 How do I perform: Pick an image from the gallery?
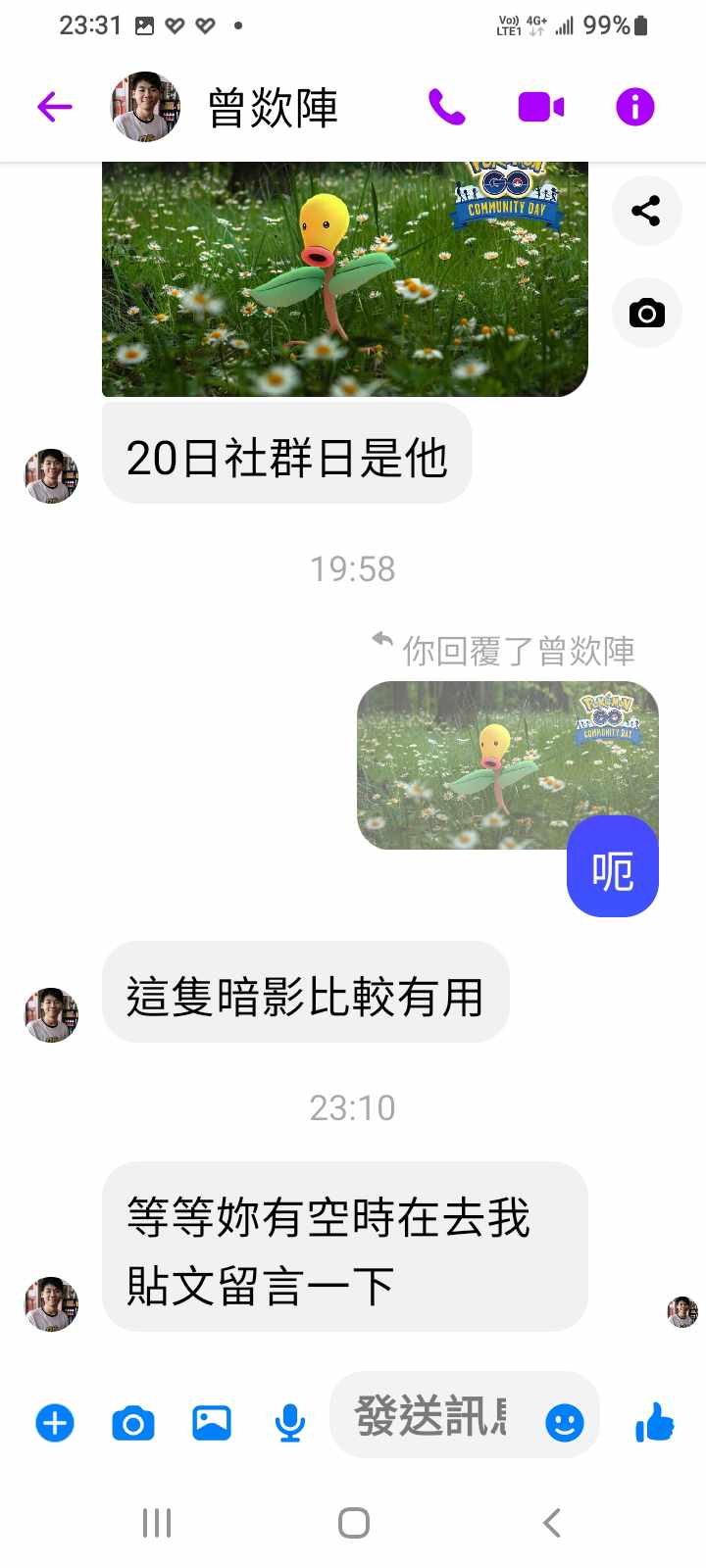pos(212,1423)
